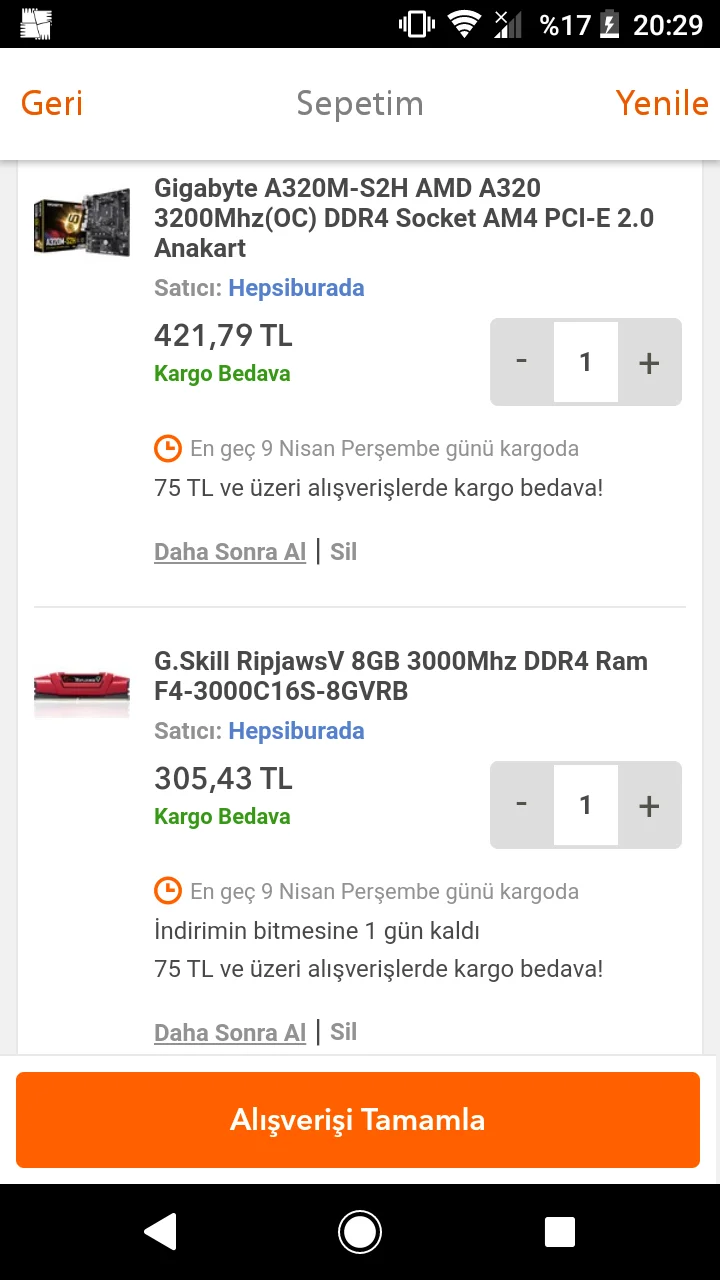Delete G.Skill RAM from cart via Sil
Image resolution: width=720 pixels, height=1280 pixels.
coord(343,1032)
